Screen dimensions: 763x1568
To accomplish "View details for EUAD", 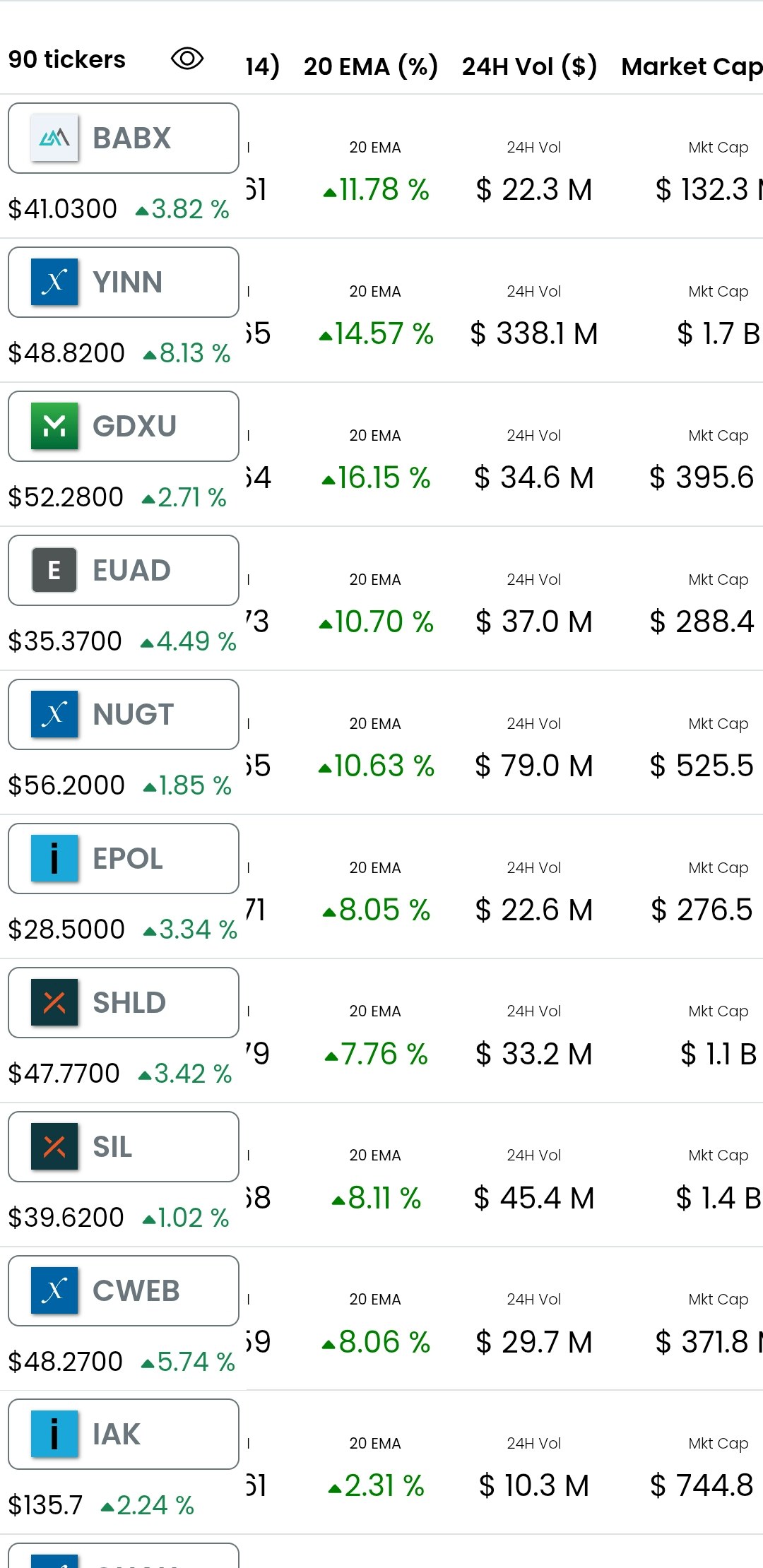I will click(x=124, y=571).
